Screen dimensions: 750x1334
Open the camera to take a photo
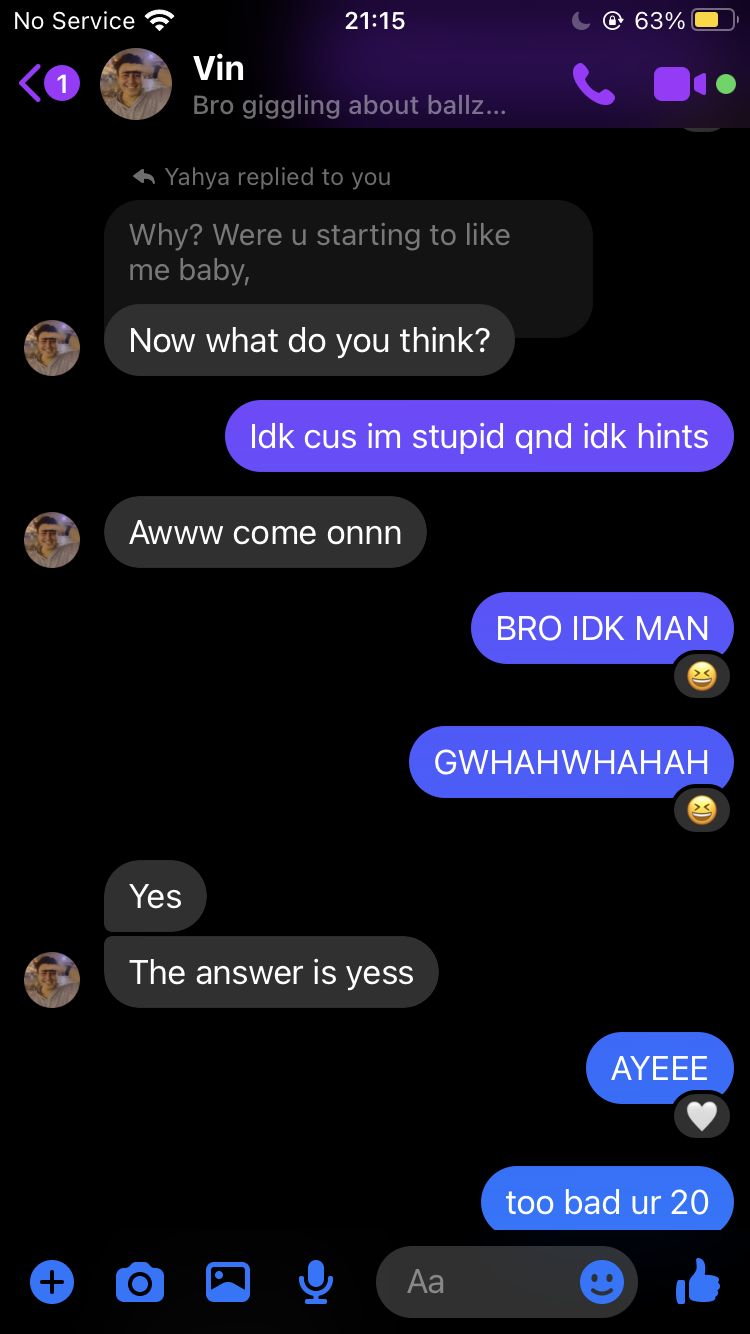[x=140, y=1281]
